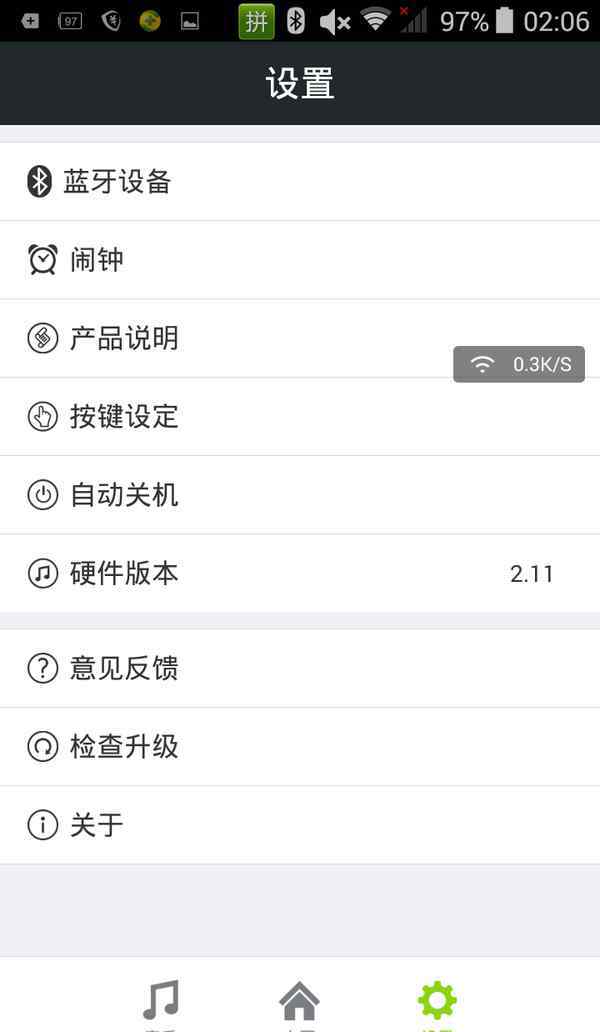
Task: Open the 关于 about page
Action: pos(300,825)
